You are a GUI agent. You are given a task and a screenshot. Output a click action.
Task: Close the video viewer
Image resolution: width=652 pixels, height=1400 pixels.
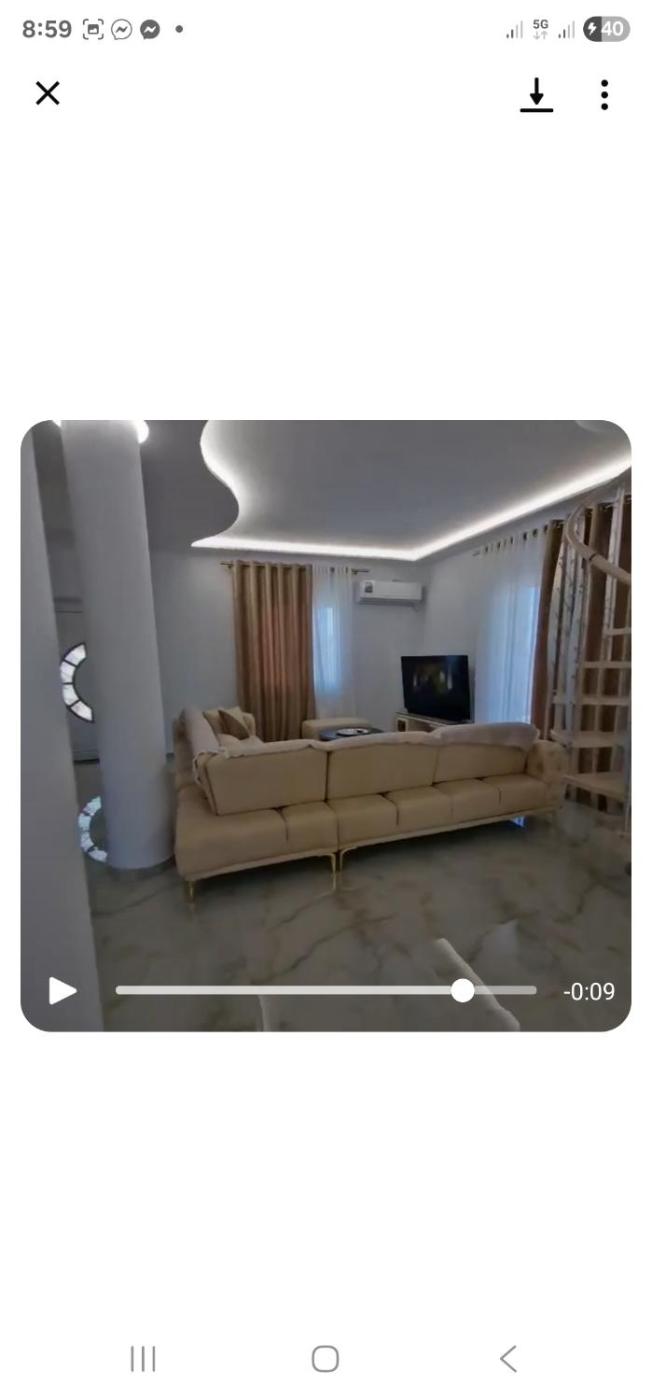47,94
